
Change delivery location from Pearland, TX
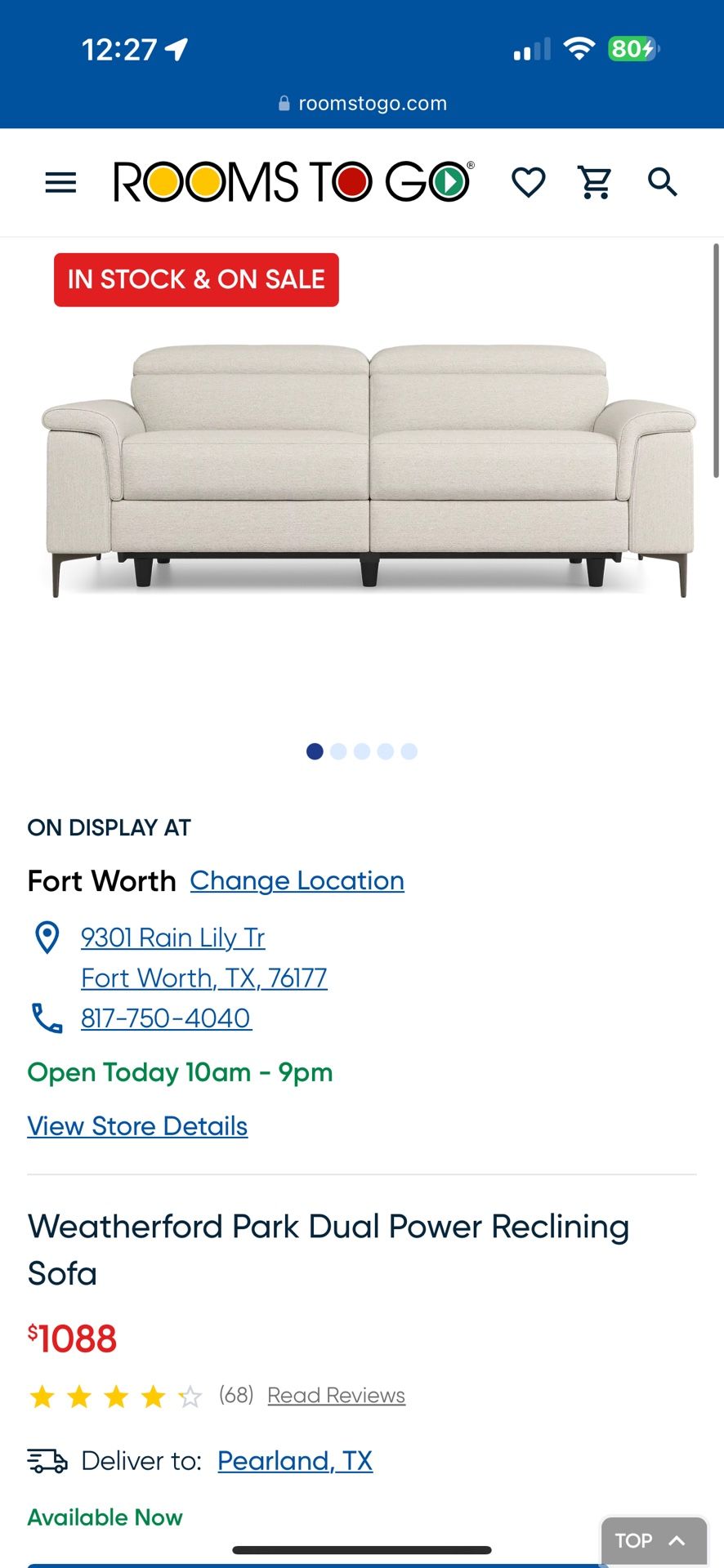click(x=295, y=1461)
